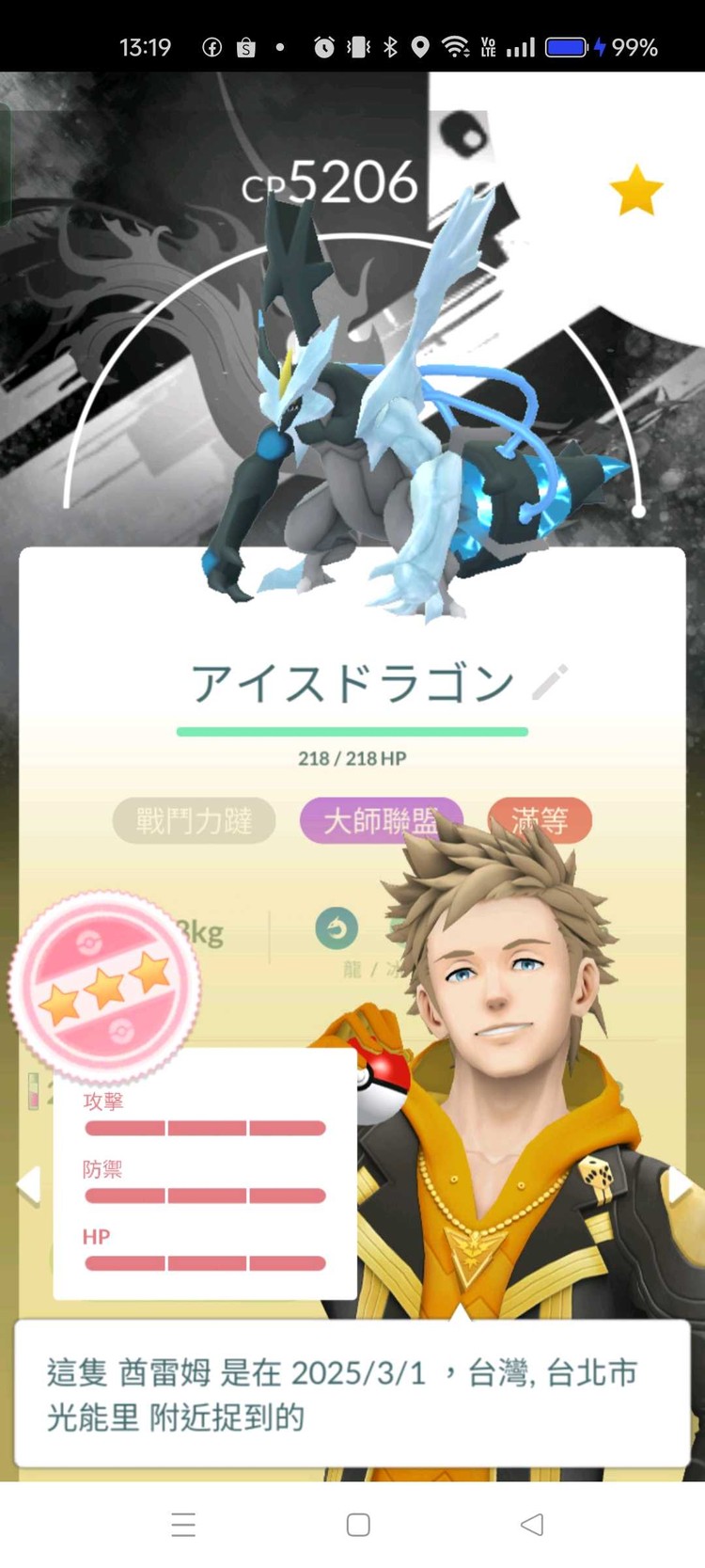Go to the previous Pokémon with the left arrow

point(29,1184)
